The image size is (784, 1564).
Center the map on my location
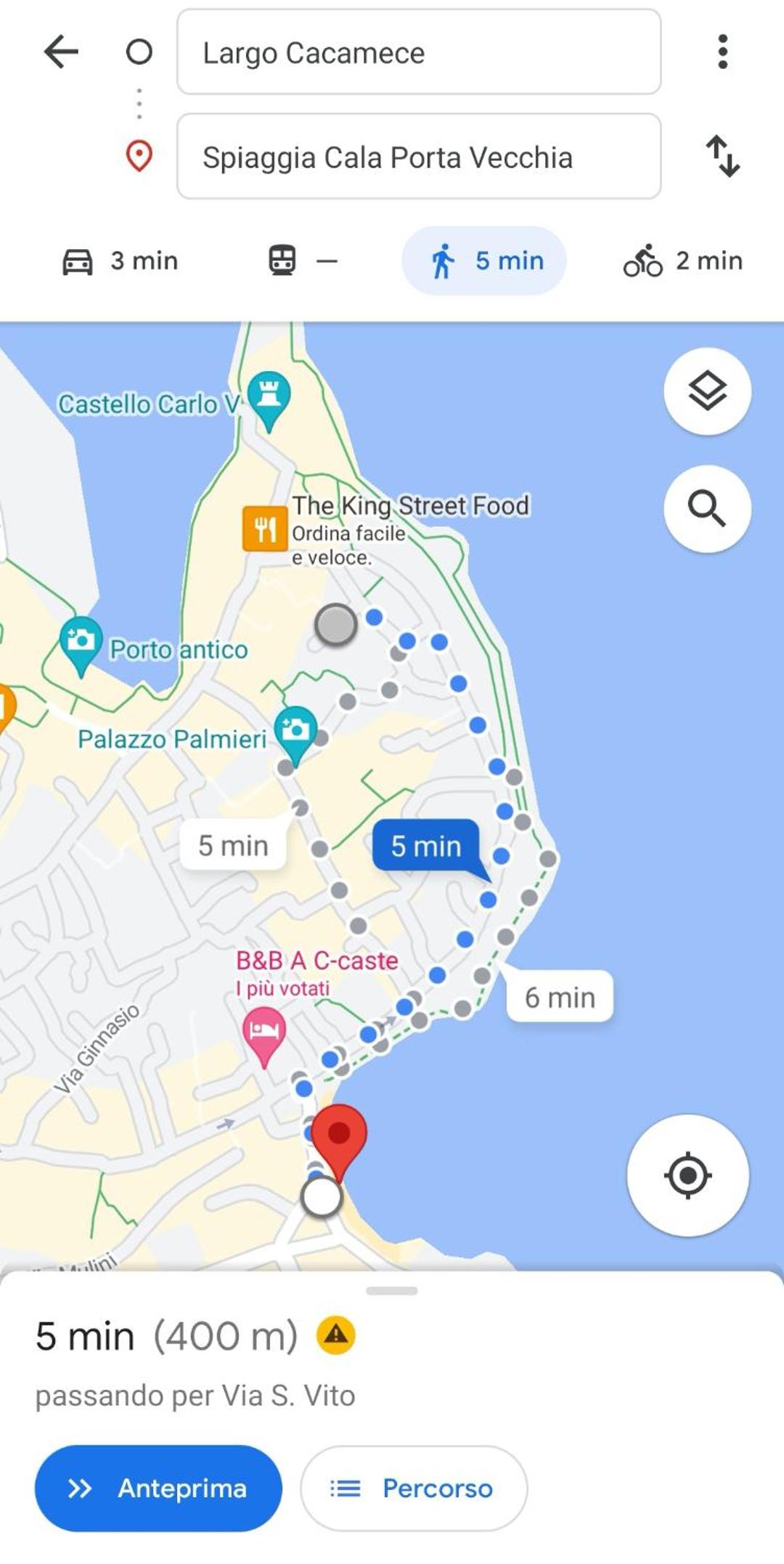[x=687, y=1175]
